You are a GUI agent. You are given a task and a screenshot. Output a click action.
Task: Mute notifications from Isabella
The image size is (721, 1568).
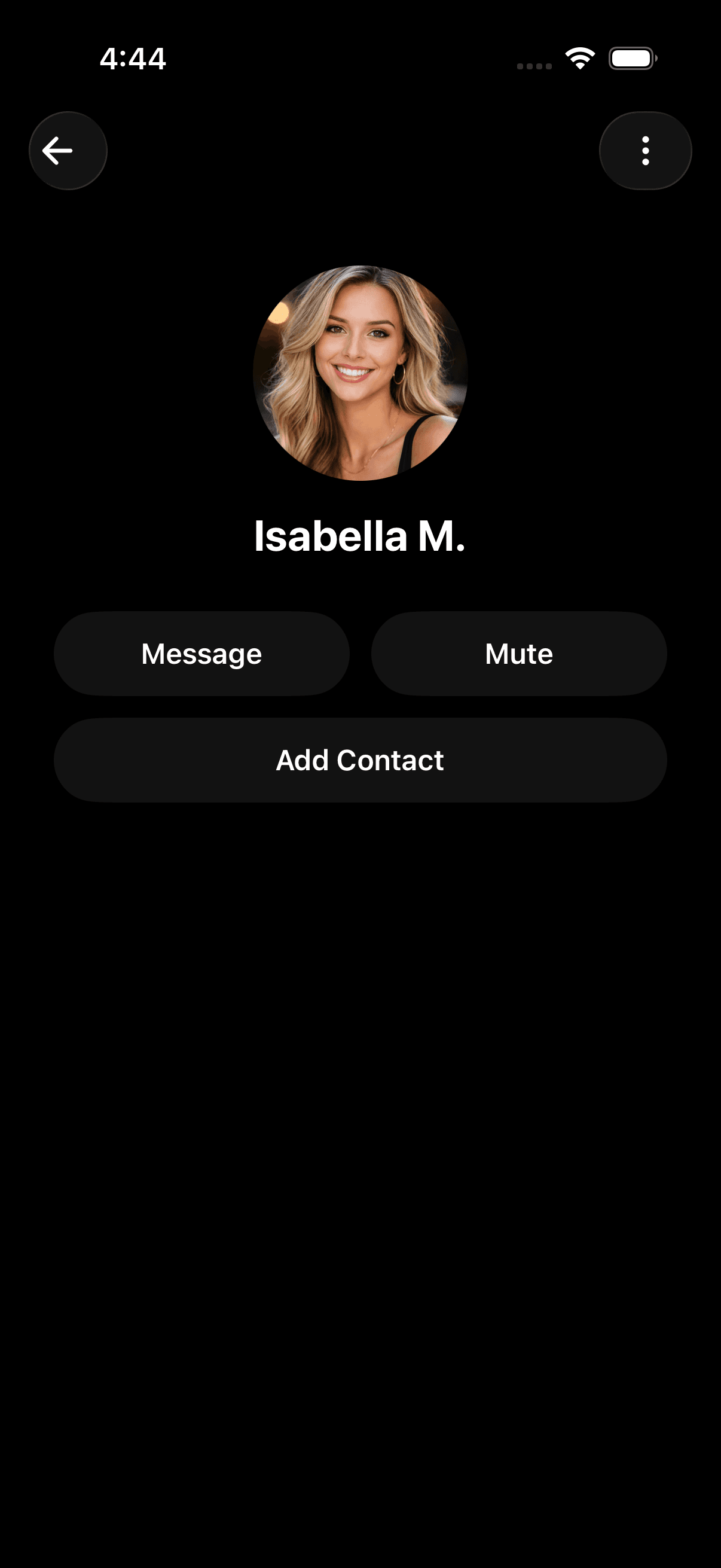518,653
